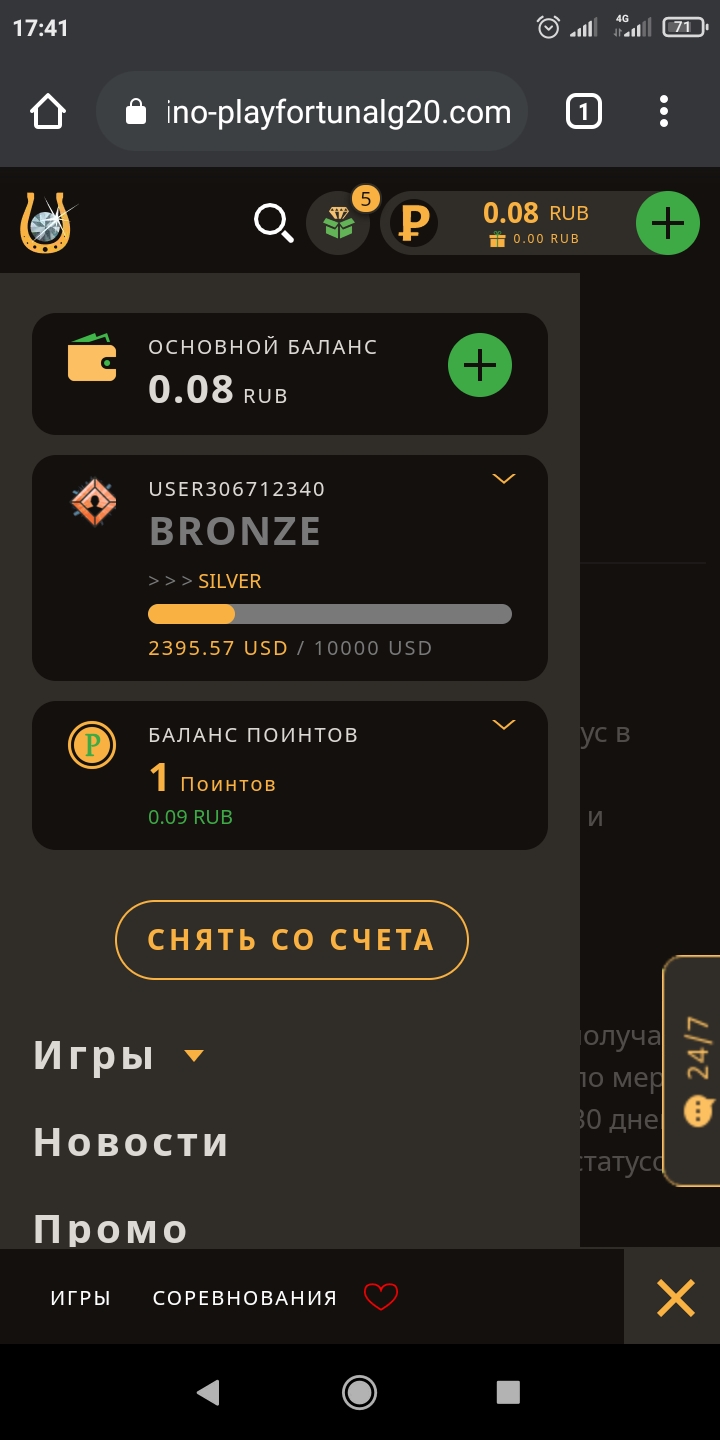This screenshot has width=720, height=1440.
Task: Open favorites via the heart icon
Action: 380,1297
